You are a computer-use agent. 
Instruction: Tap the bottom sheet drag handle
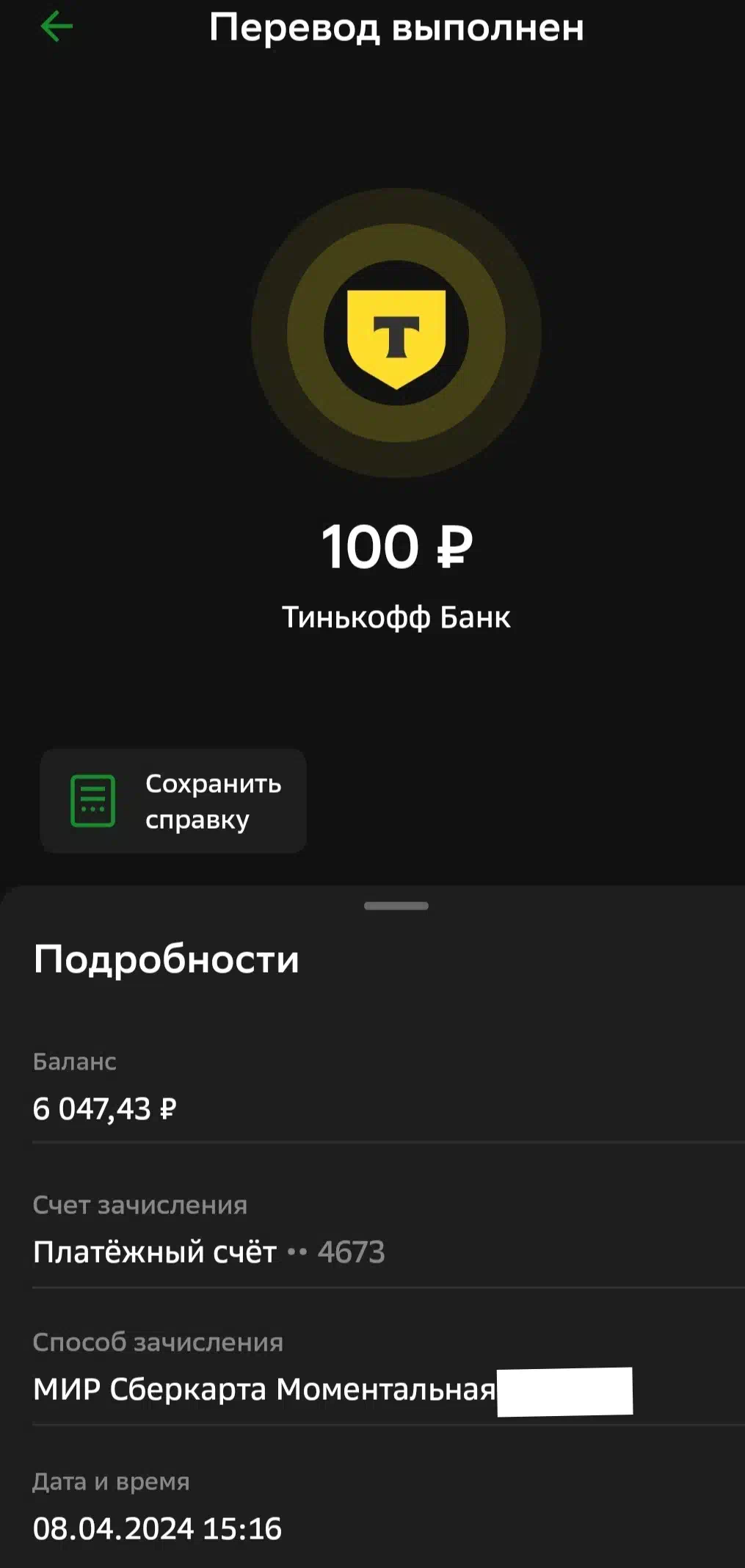pos(396,906)
